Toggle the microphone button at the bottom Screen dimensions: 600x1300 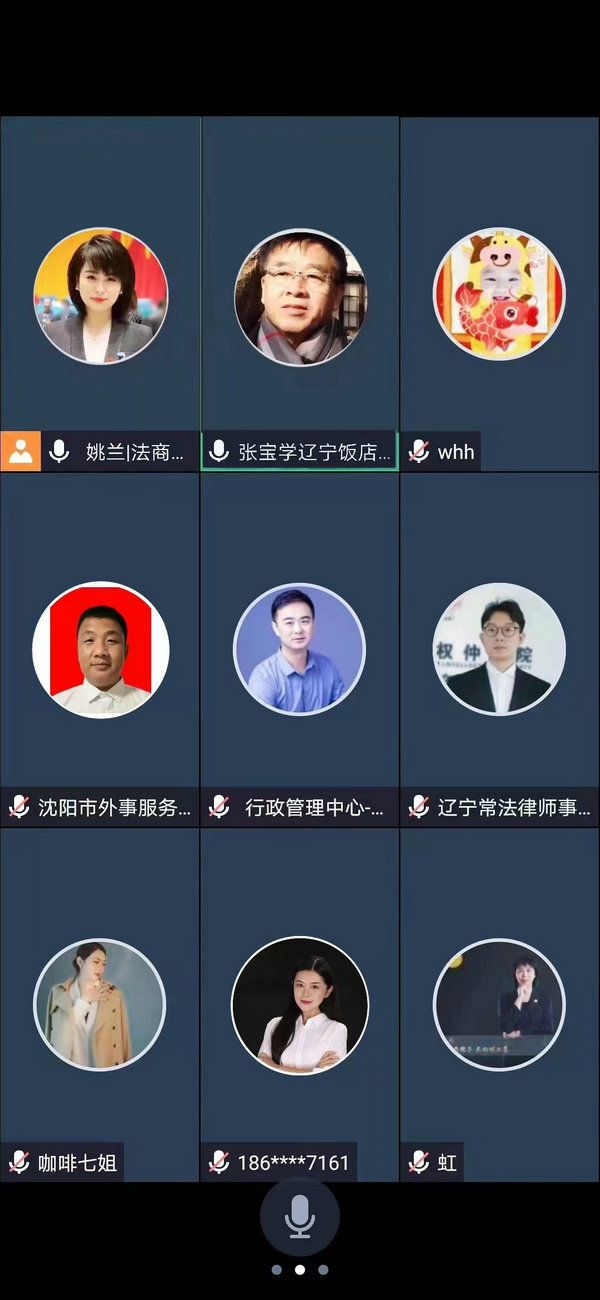coord(300,1217)
